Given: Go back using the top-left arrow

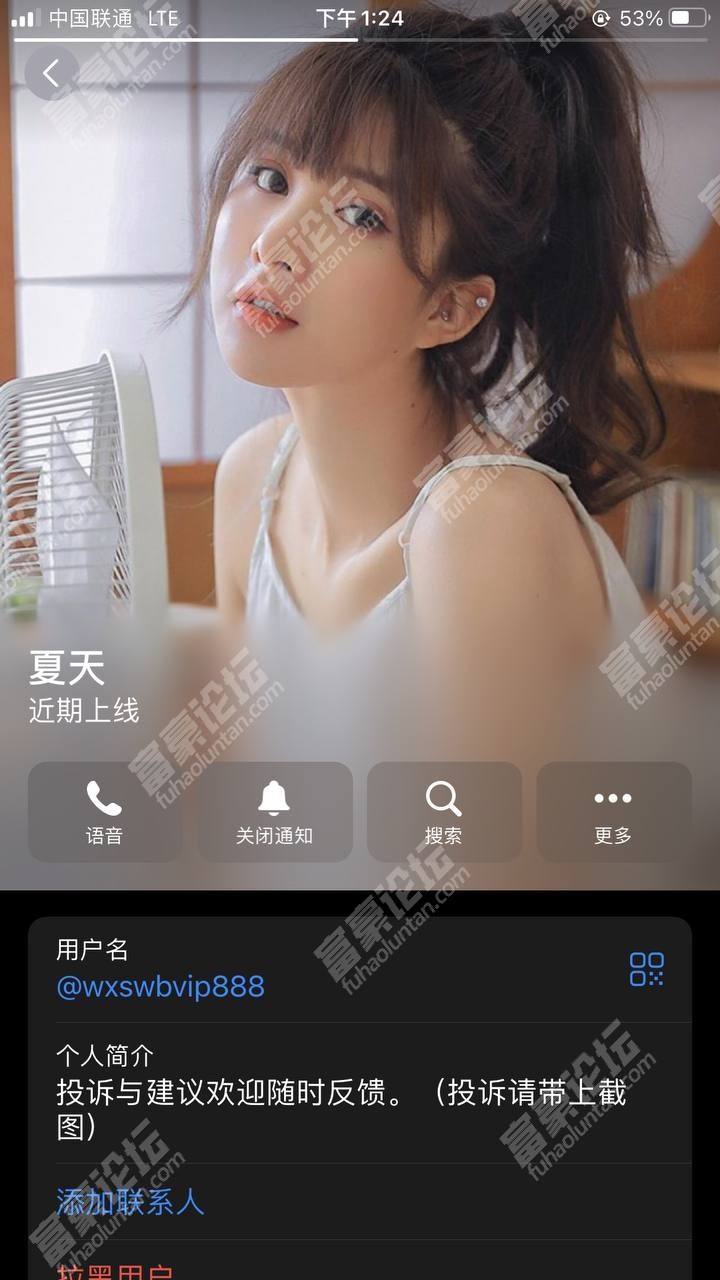Looking at the screenshot, I should pyautogui.click(x=51, y=73).
